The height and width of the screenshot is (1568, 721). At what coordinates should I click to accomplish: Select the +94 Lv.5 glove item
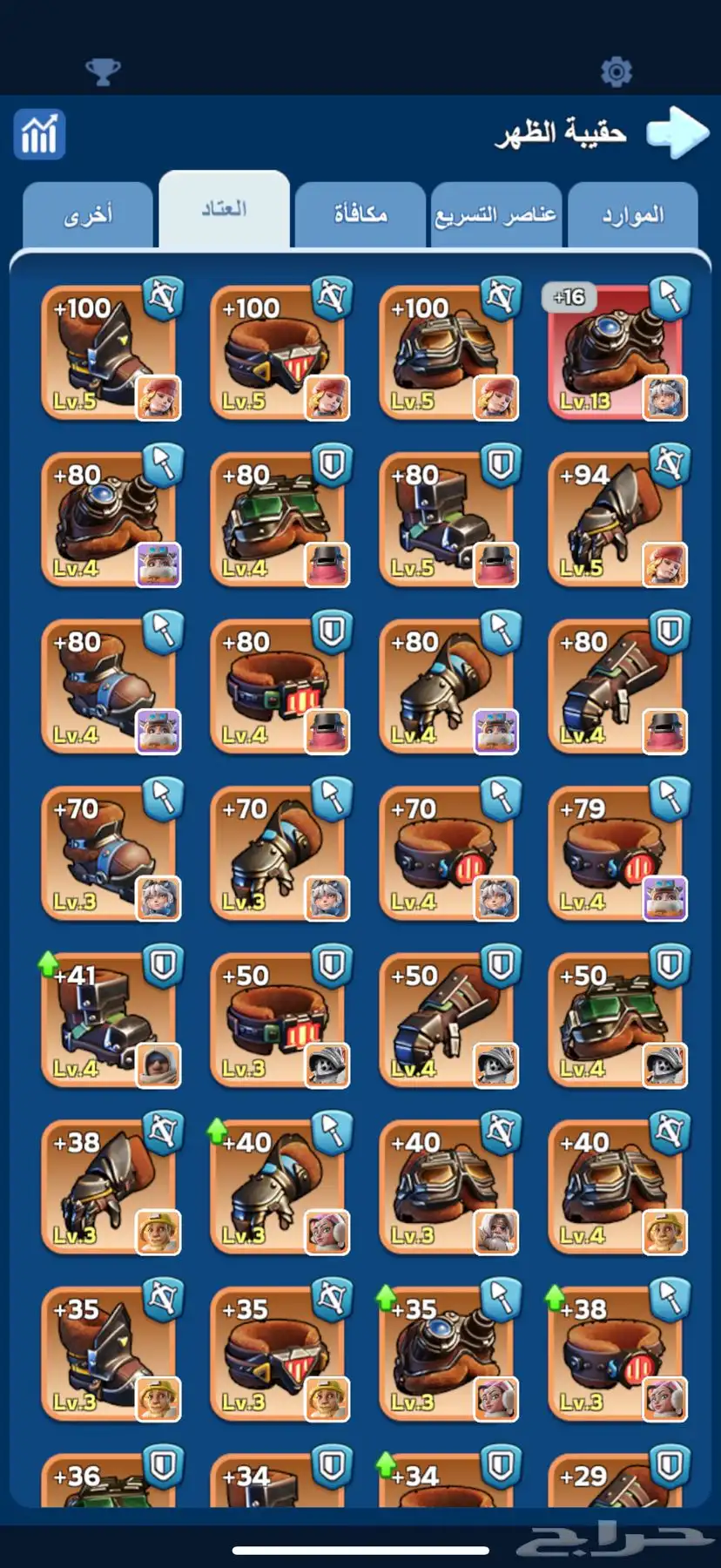click(617, 519)
